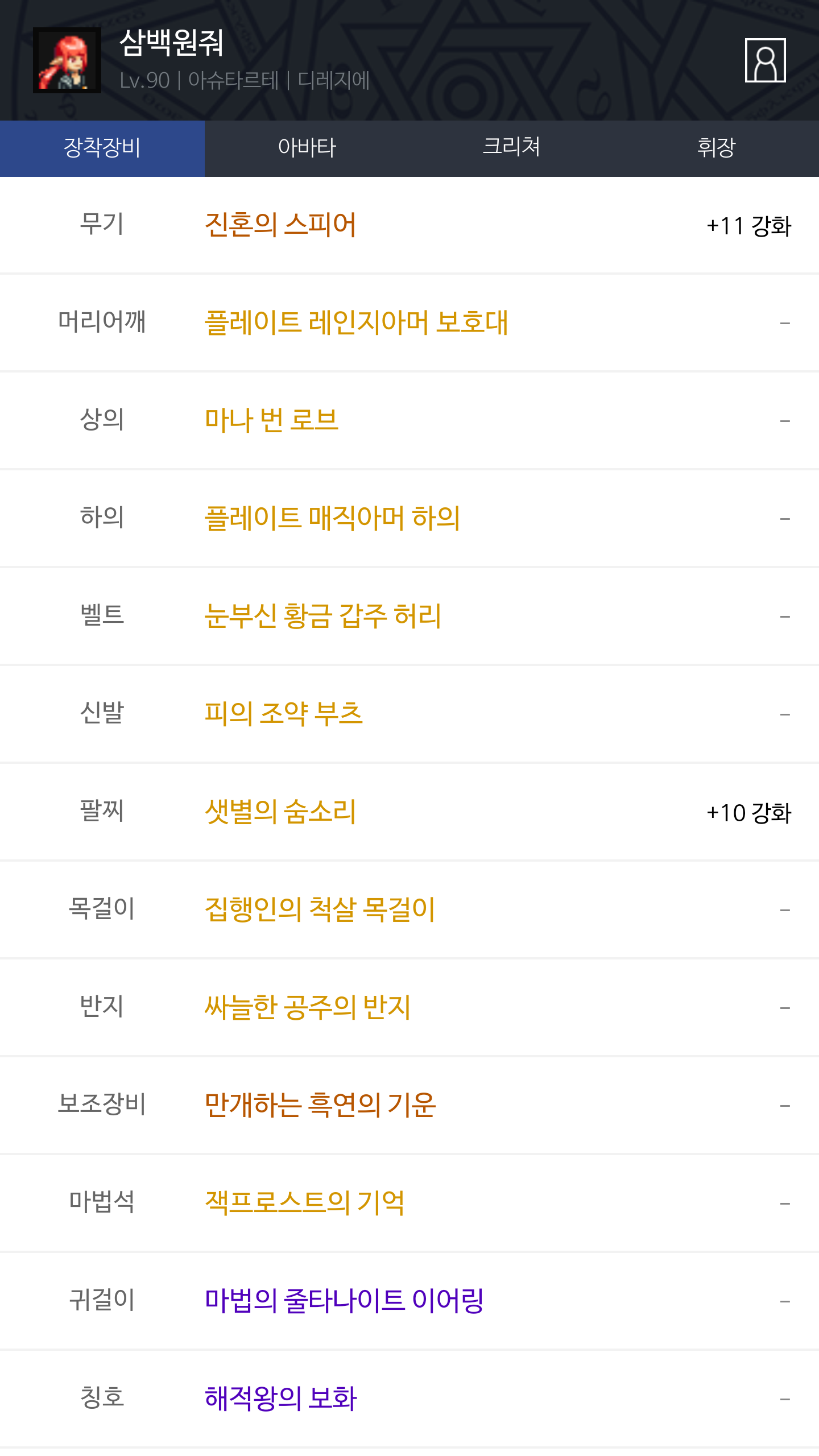Open weapon item 진혼의 스피어

click(280, 225)
